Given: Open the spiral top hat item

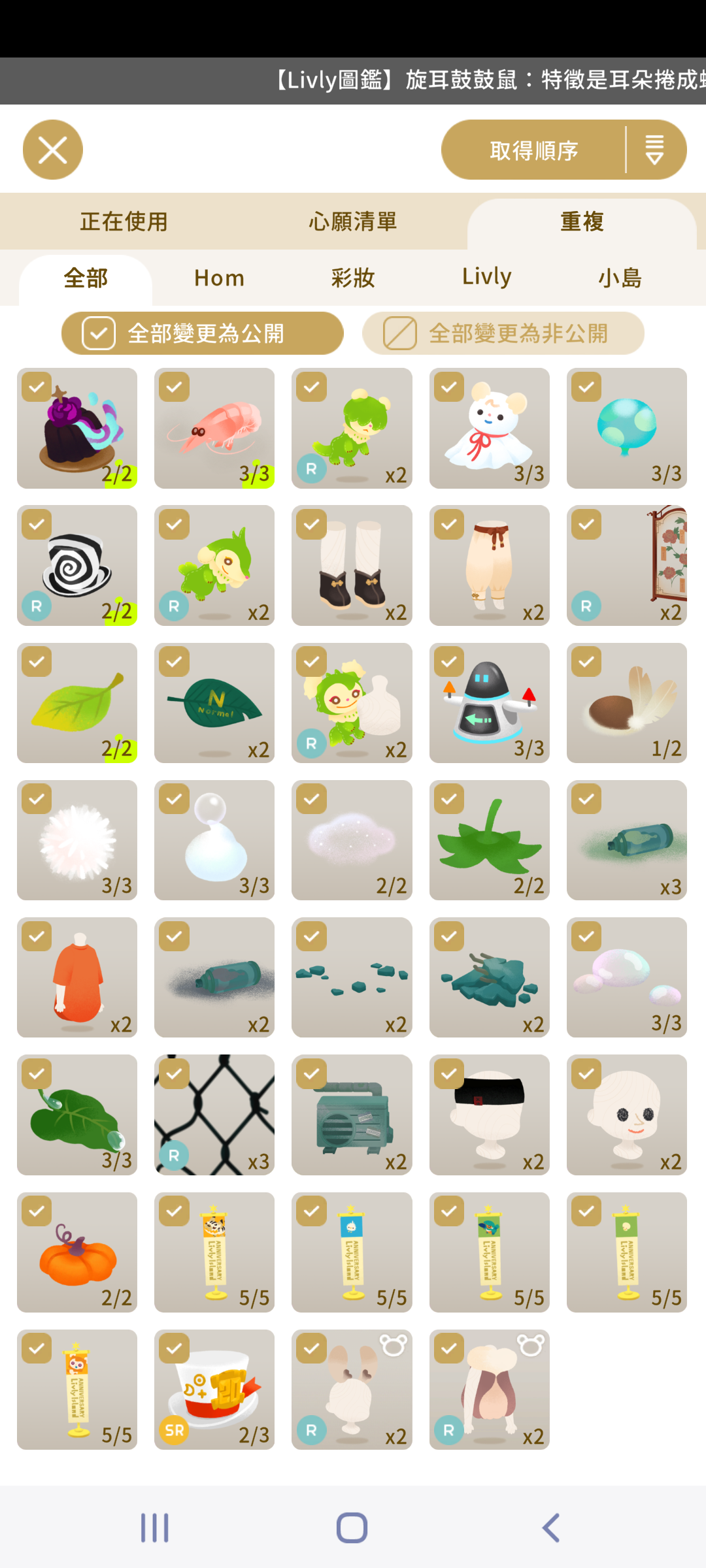Looking at the screenshot, I should coord(77,565).
